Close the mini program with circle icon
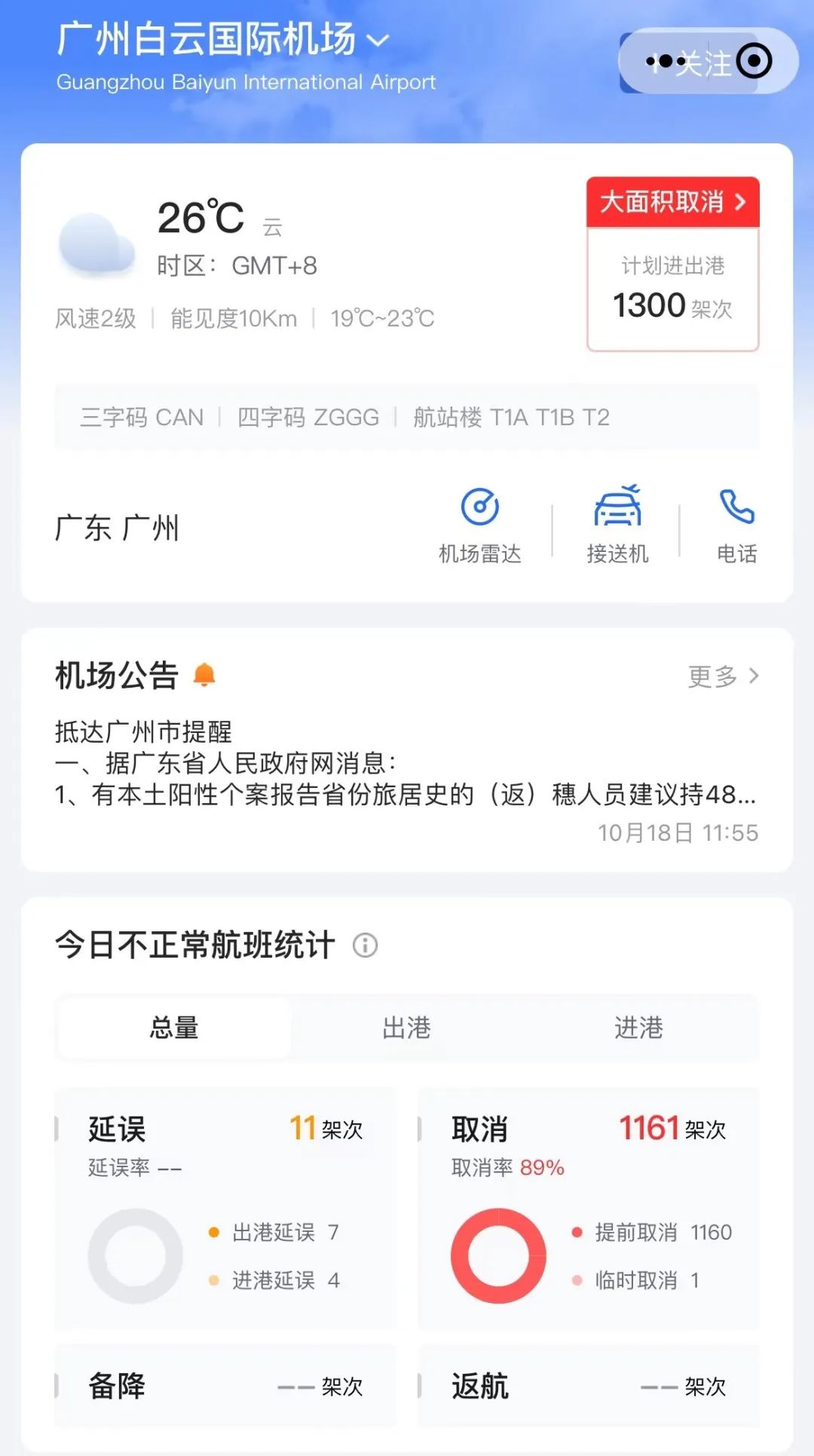This screenshot has height=1456, width=814. point(754,61)
